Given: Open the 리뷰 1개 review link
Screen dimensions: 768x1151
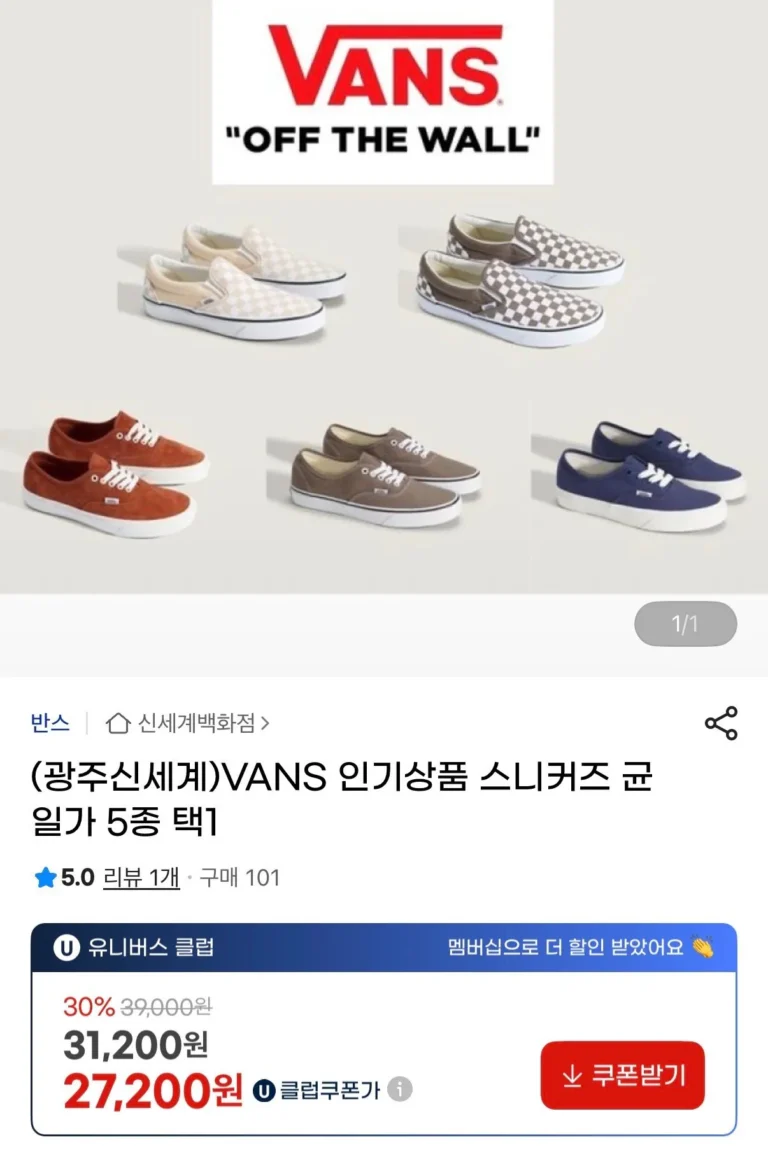Looking at the screenshot, I should (149, 878).
